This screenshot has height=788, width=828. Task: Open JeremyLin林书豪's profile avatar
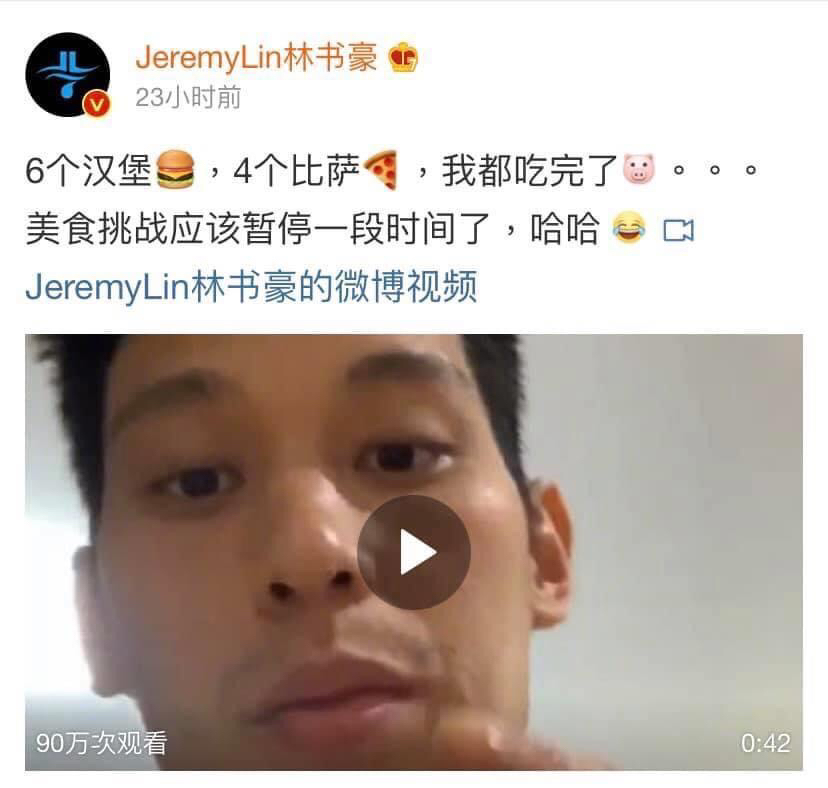click(x=68, y=74)
